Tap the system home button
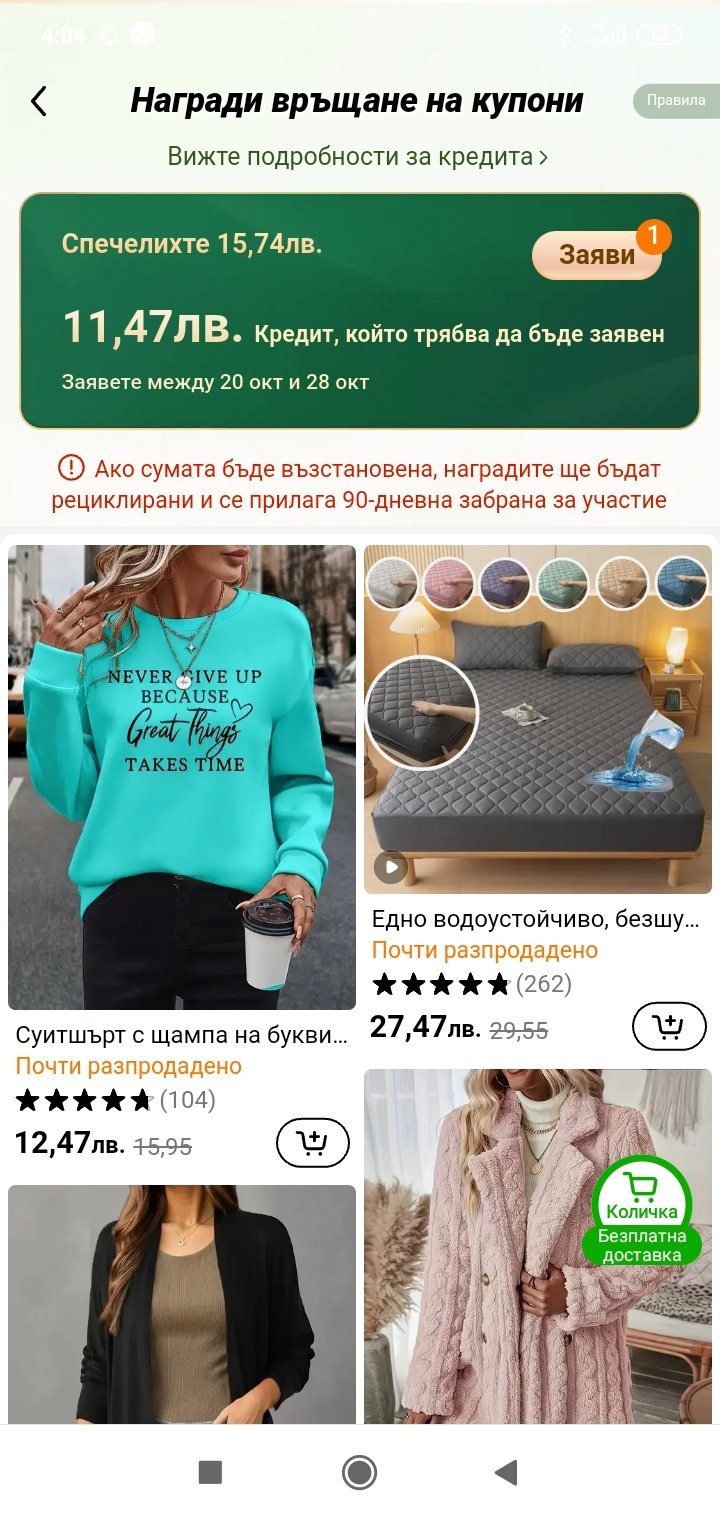 (359, 1472)
